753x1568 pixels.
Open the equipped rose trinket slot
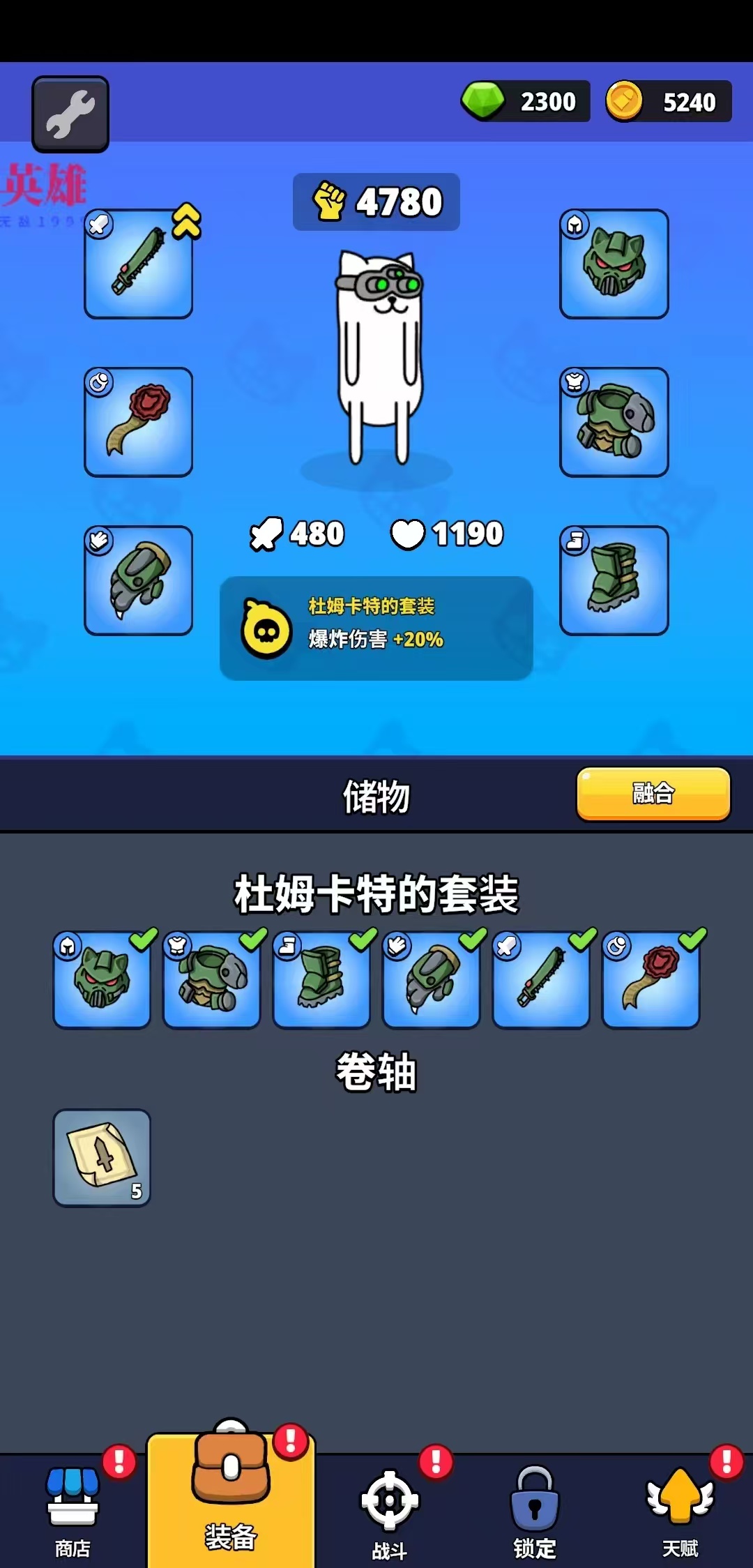(137, 422)
